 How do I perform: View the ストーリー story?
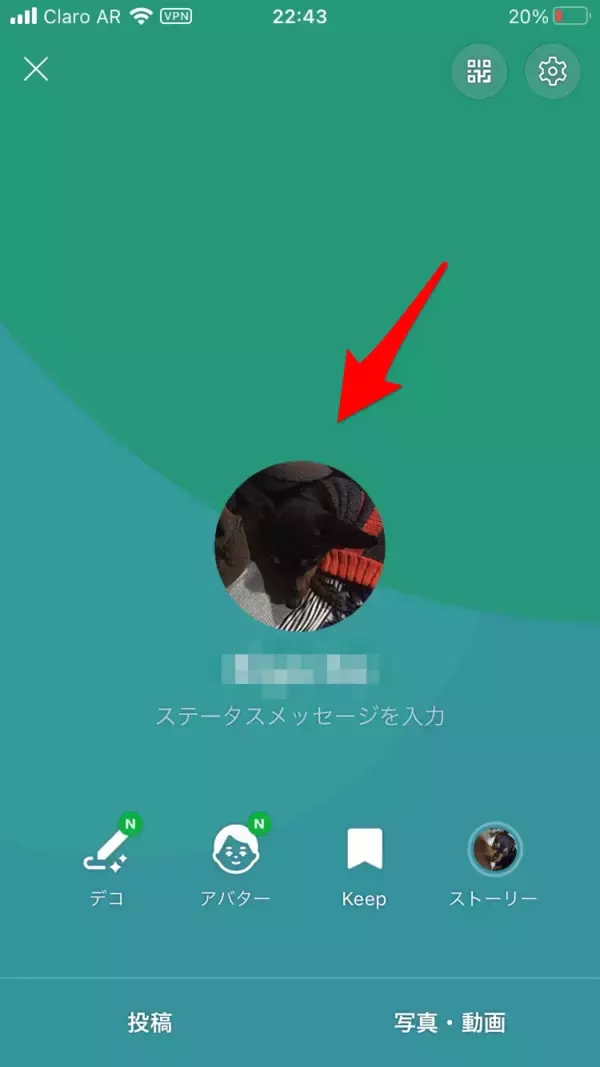click(494, 862)
